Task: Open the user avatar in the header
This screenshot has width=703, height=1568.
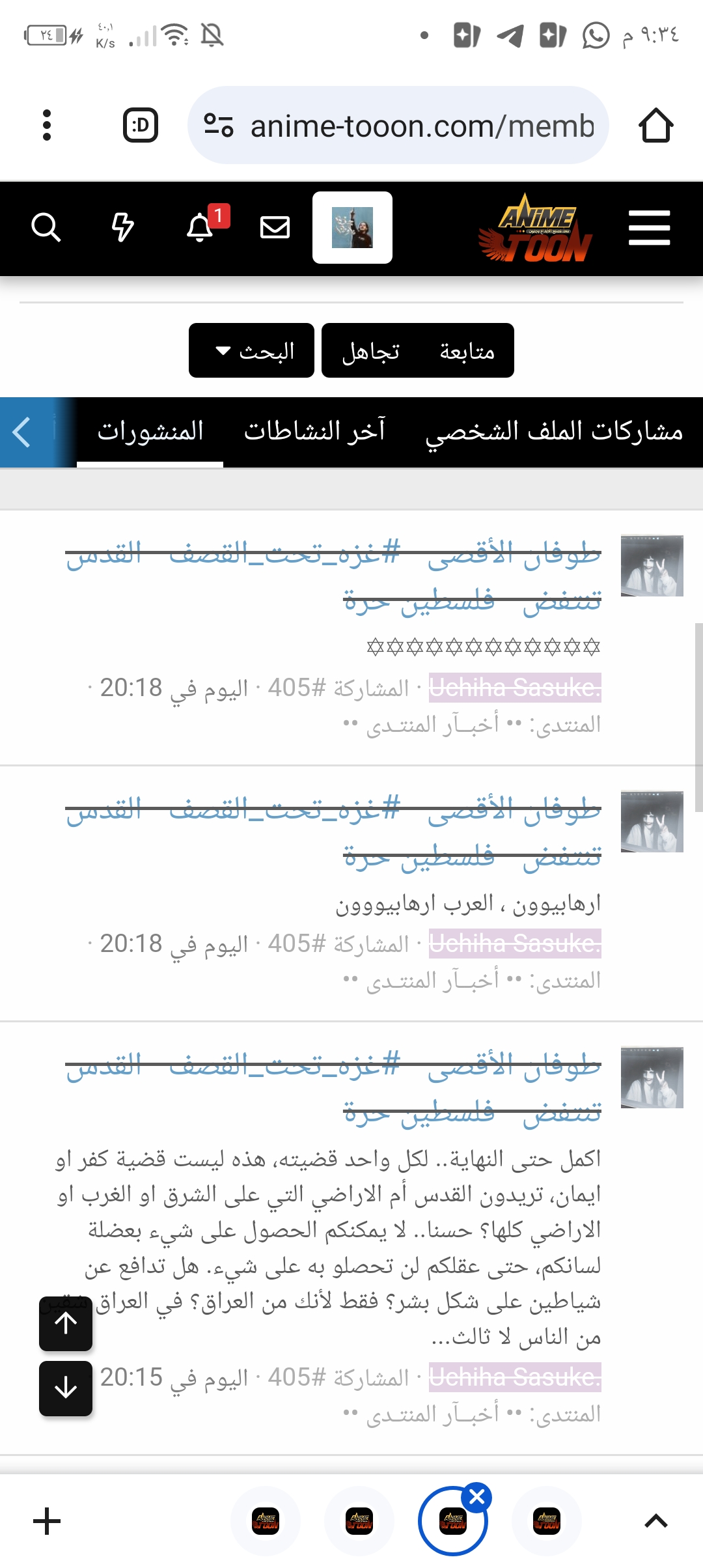Action: tap(352, 228)
